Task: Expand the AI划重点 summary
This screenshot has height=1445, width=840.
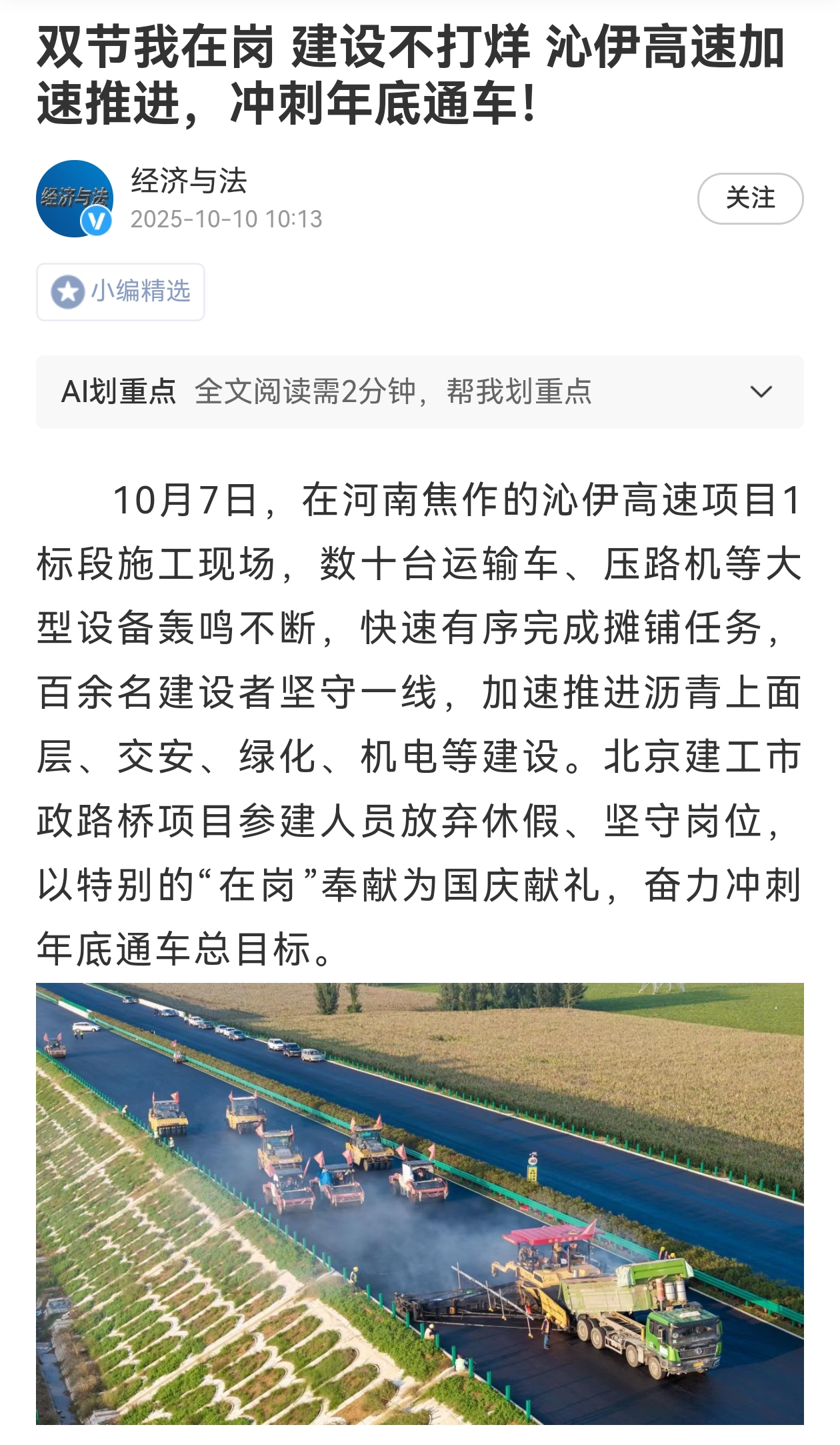Action: pos(761,391)
